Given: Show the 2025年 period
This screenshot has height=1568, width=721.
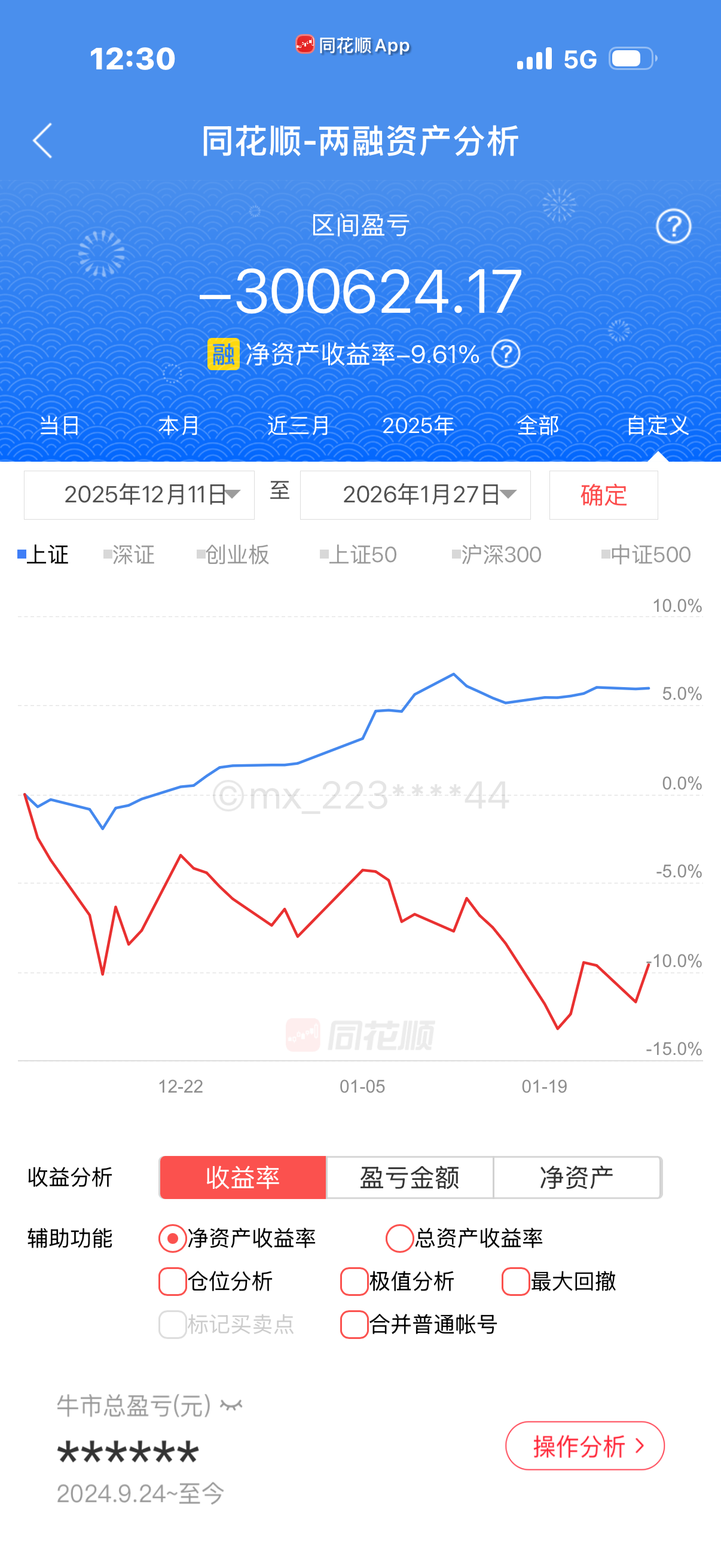Looking at the screenshot, I should click(418, 425).
